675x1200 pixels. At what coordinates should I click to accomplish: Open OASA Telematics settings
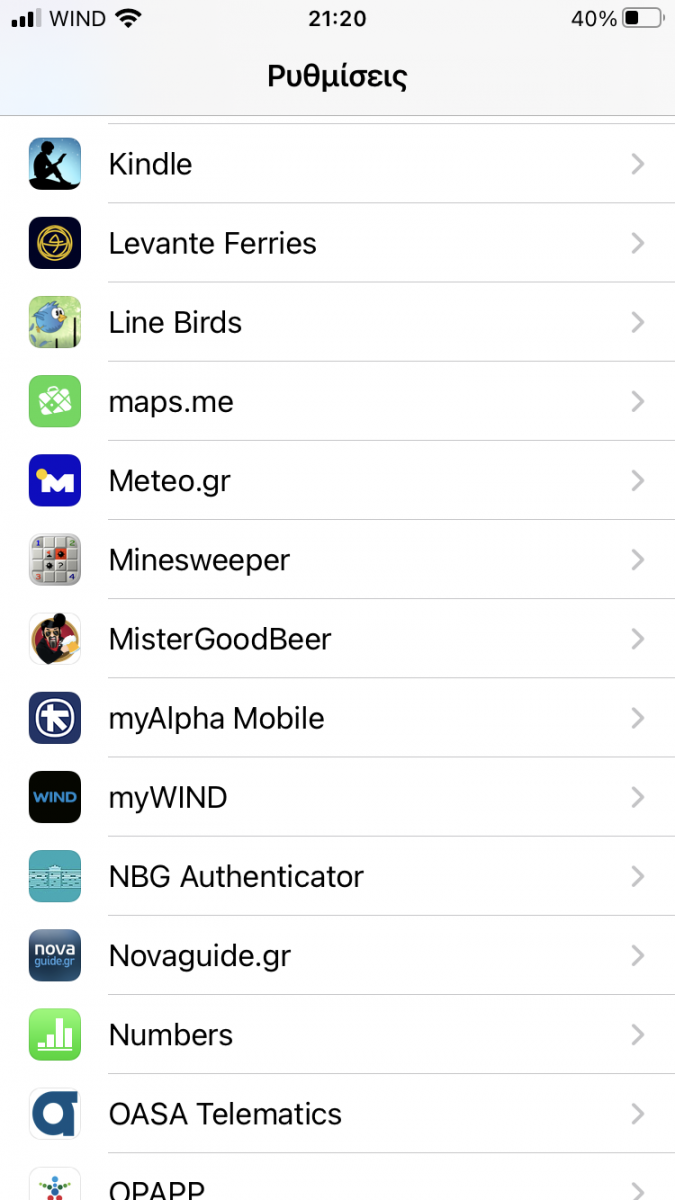coord(337,1114)
